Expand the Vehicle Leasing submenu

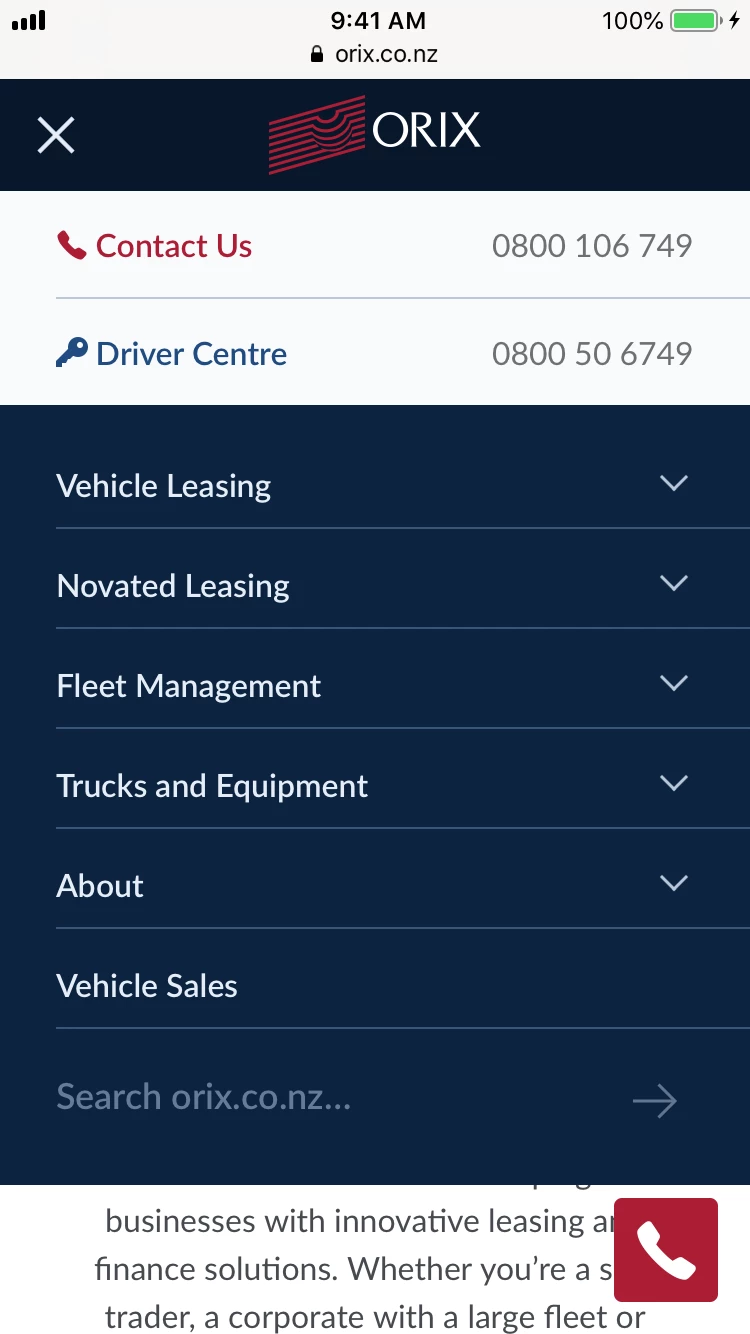pos(674,484)
